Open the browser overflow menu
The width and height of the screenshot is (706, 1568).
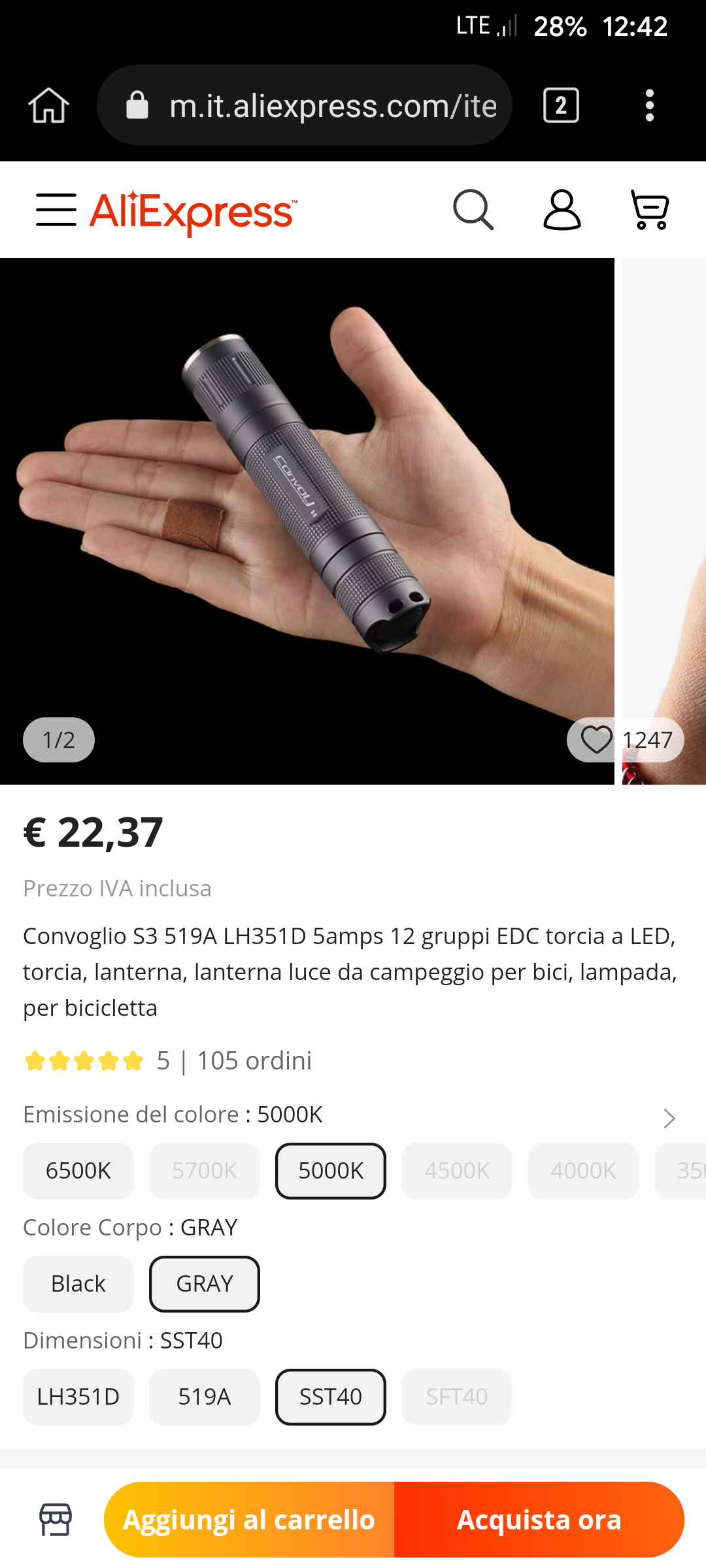tap(649, 105)
